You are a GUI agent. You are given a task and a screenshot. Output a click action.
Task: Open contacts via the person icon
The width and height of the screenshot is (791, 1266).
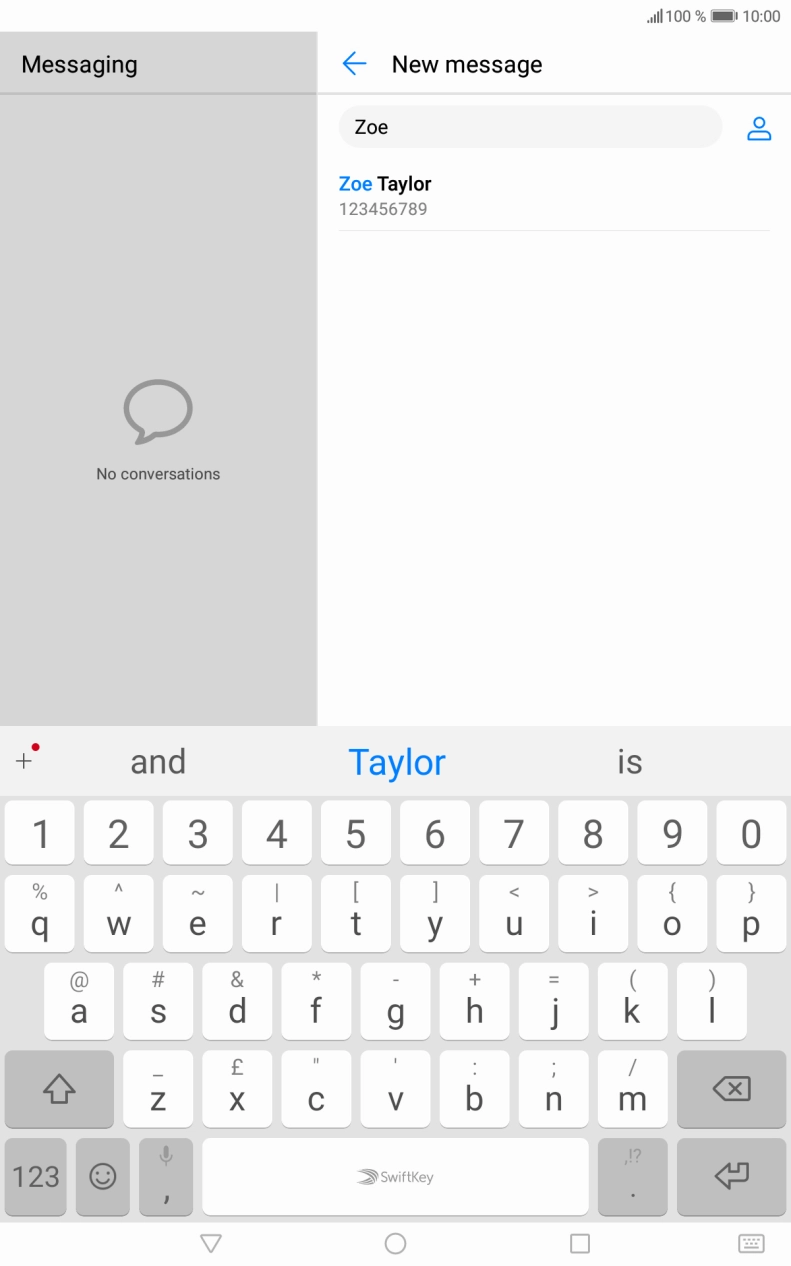tap(759, 127)
